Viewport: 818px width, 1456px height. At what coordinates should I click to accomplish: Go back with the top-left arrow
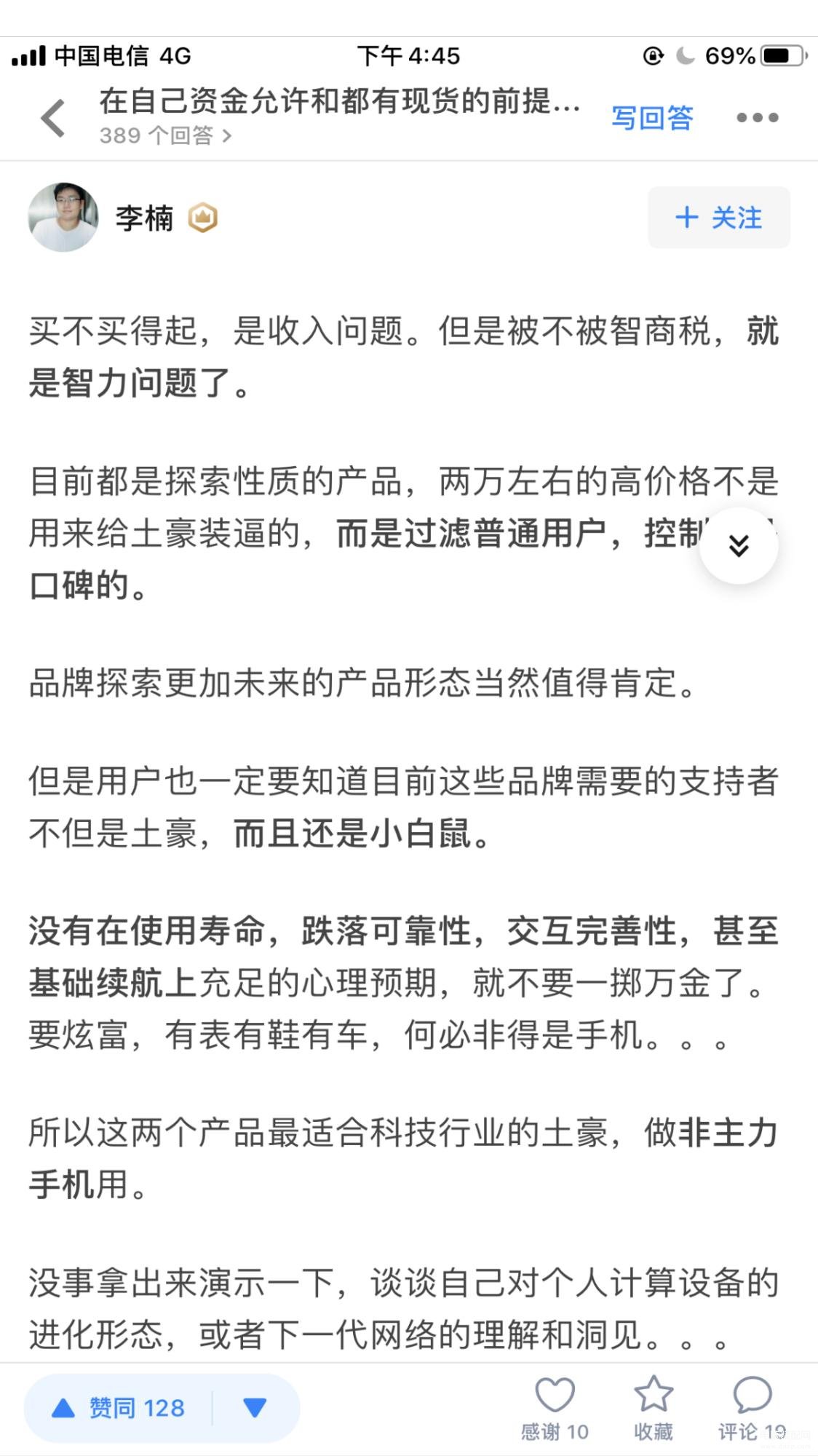pyautogui.click(x=53, y=118)
